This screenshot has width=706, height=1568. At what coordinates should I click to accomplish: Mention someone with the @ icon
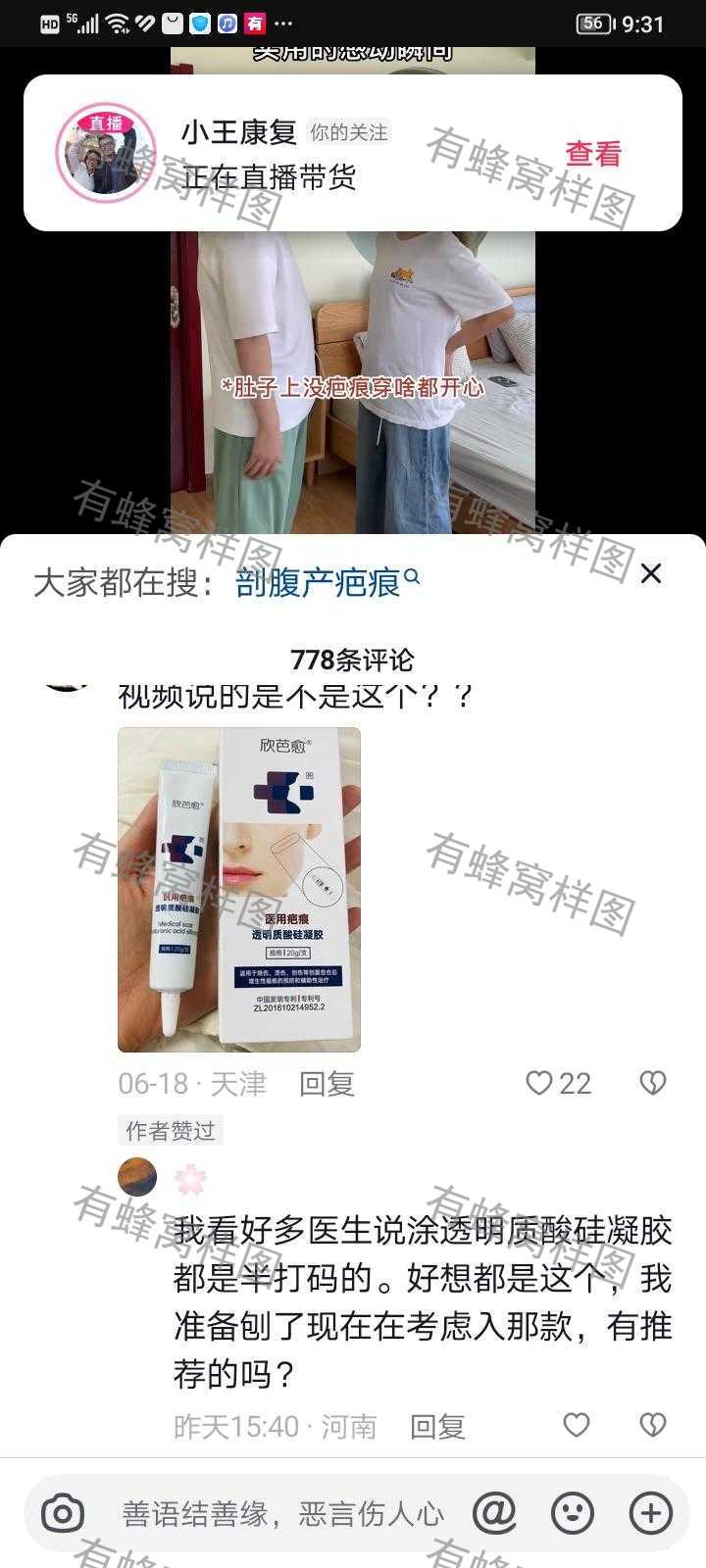(x=494, y=1514)
